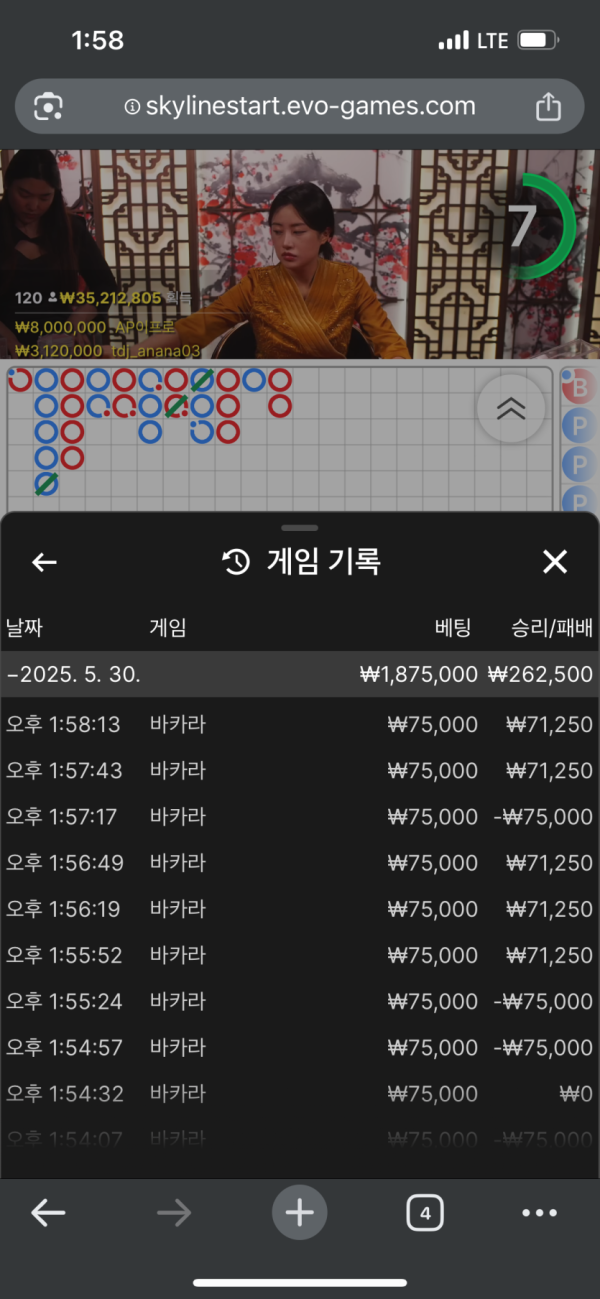Open the 오후 1:57:43 바카라 record
The width and height of the screenshot is (600, 1299).
pos(300,771)
